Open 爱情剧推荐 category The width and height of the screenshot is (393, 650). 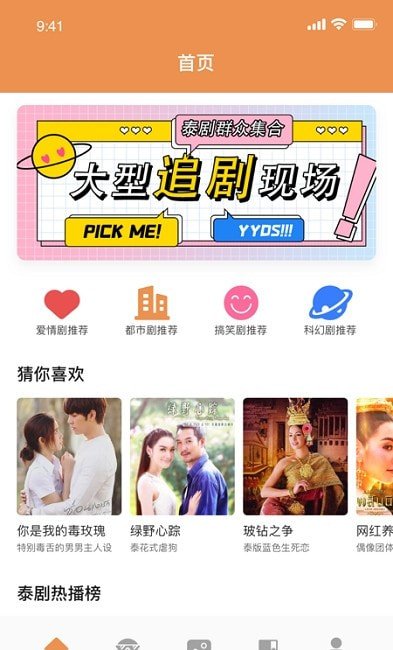pyautogui.click(x=62, y=312)
